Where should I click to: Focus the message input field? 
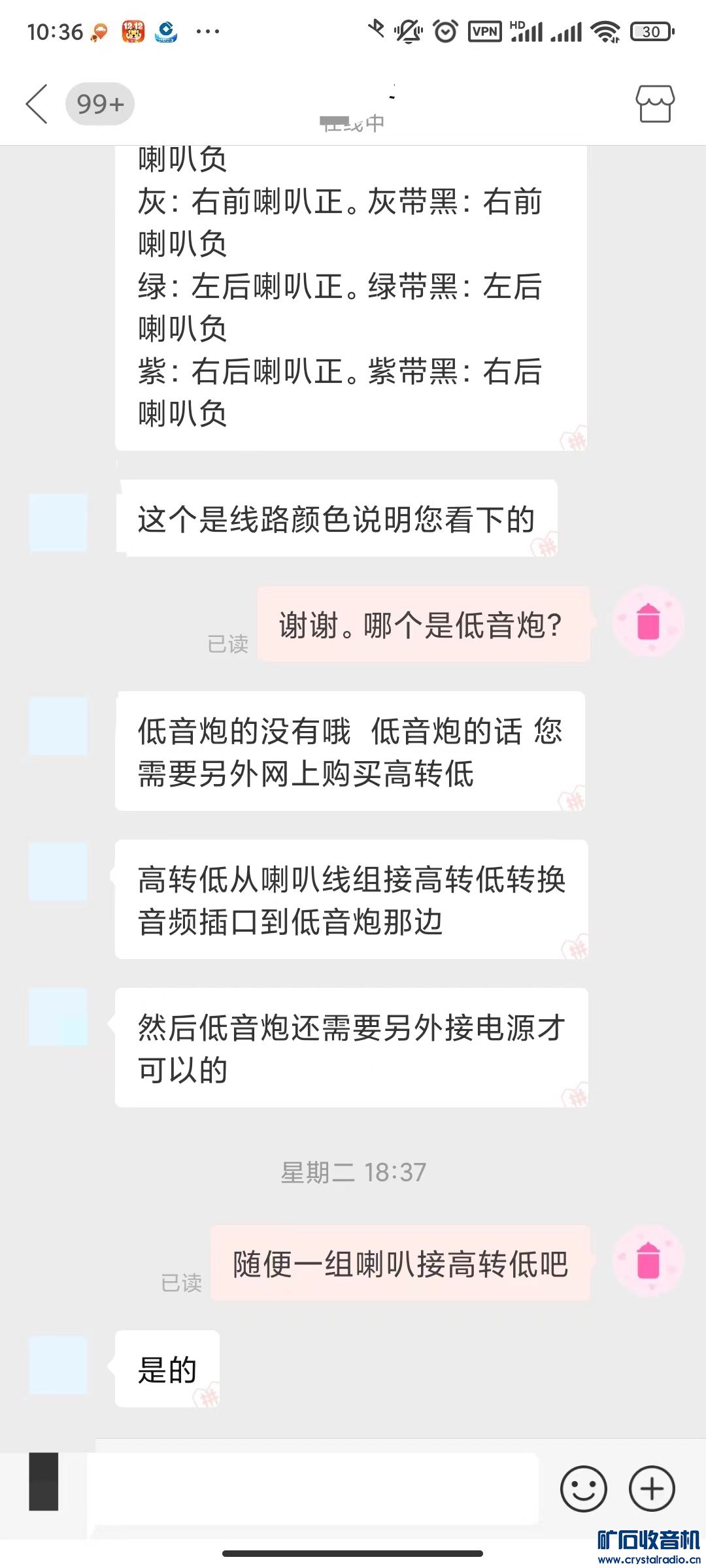(x=314, y=1489)
